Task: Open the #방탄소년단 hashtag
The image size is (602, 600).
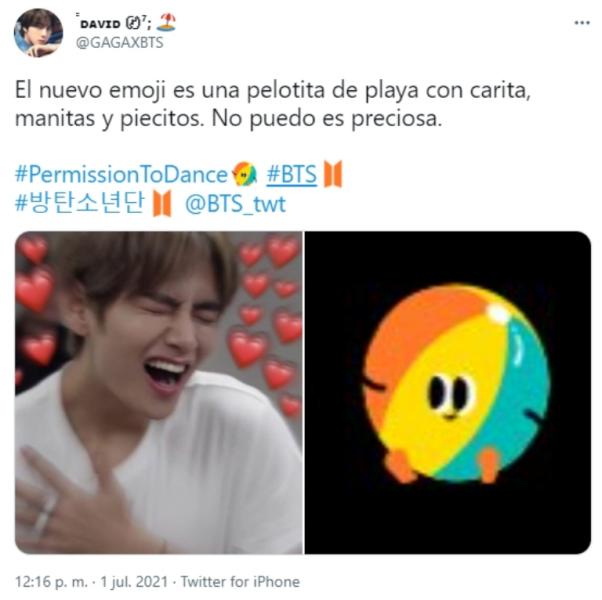Action: (80, 203)
